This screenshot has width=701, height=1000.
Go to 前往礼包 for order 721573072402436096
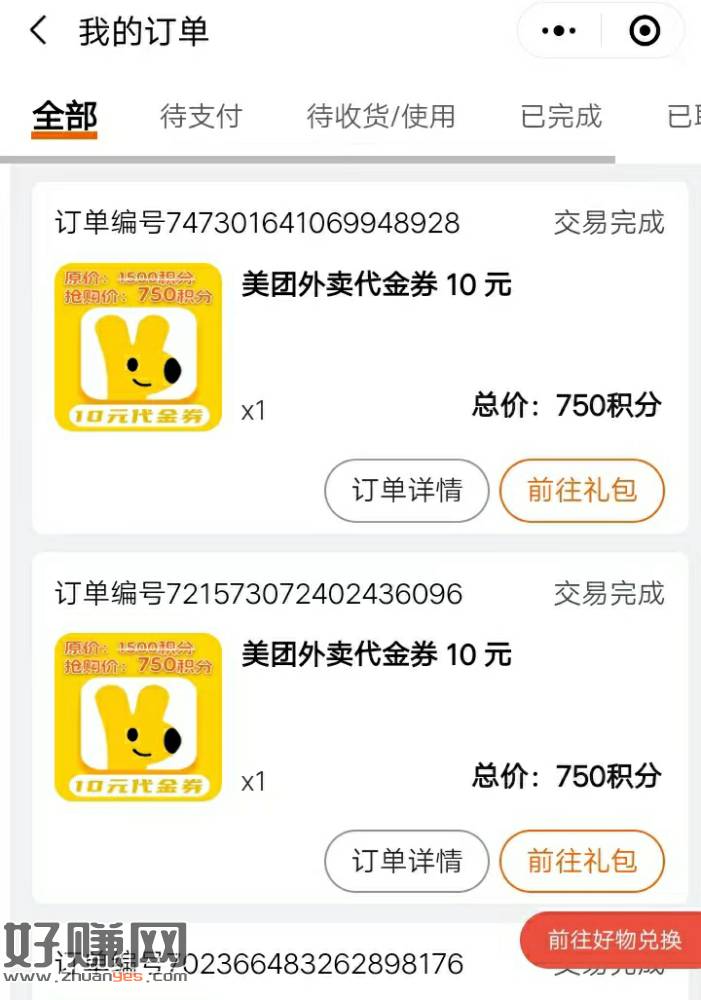point(582,860)
